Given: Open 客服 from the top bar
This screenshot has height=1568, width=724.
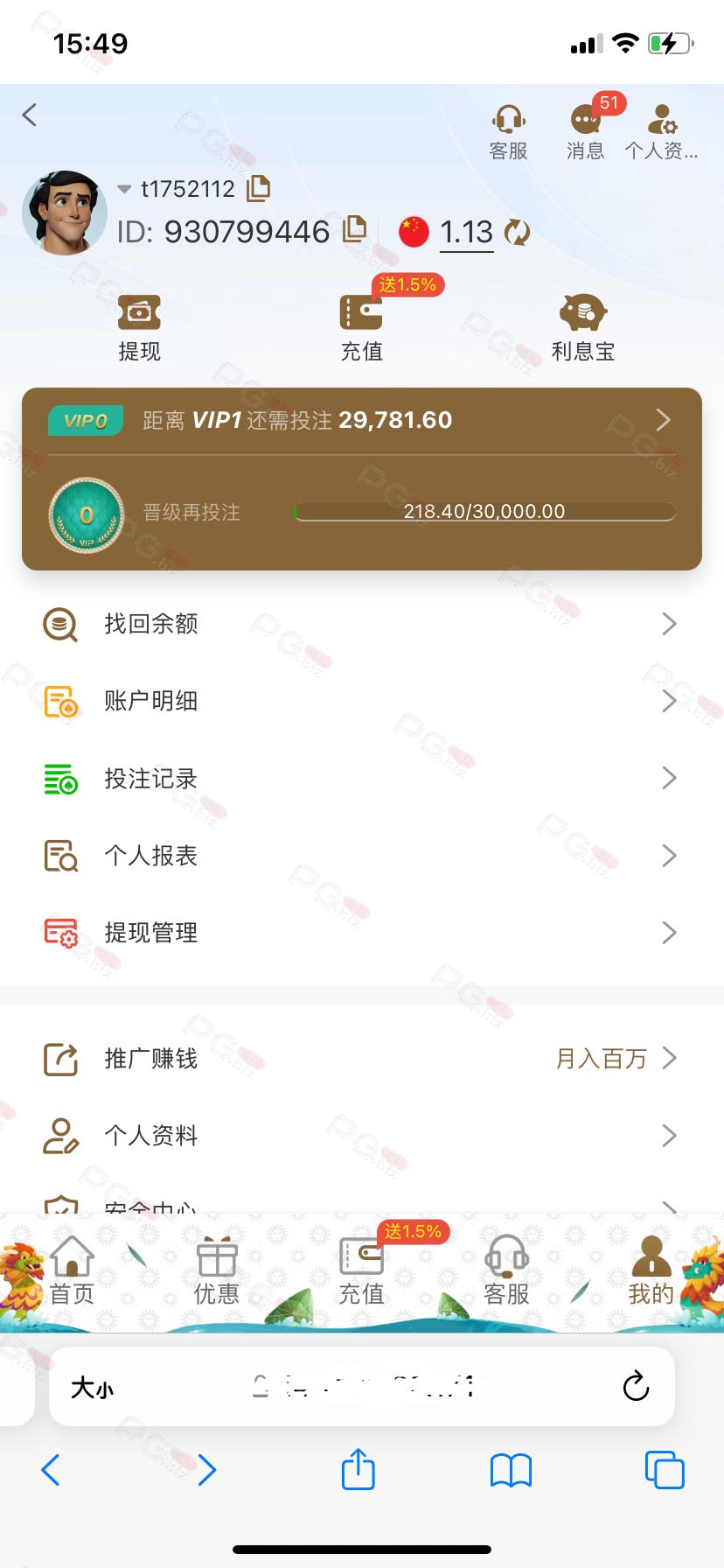Looking at the screenshot, I should 508,133.
